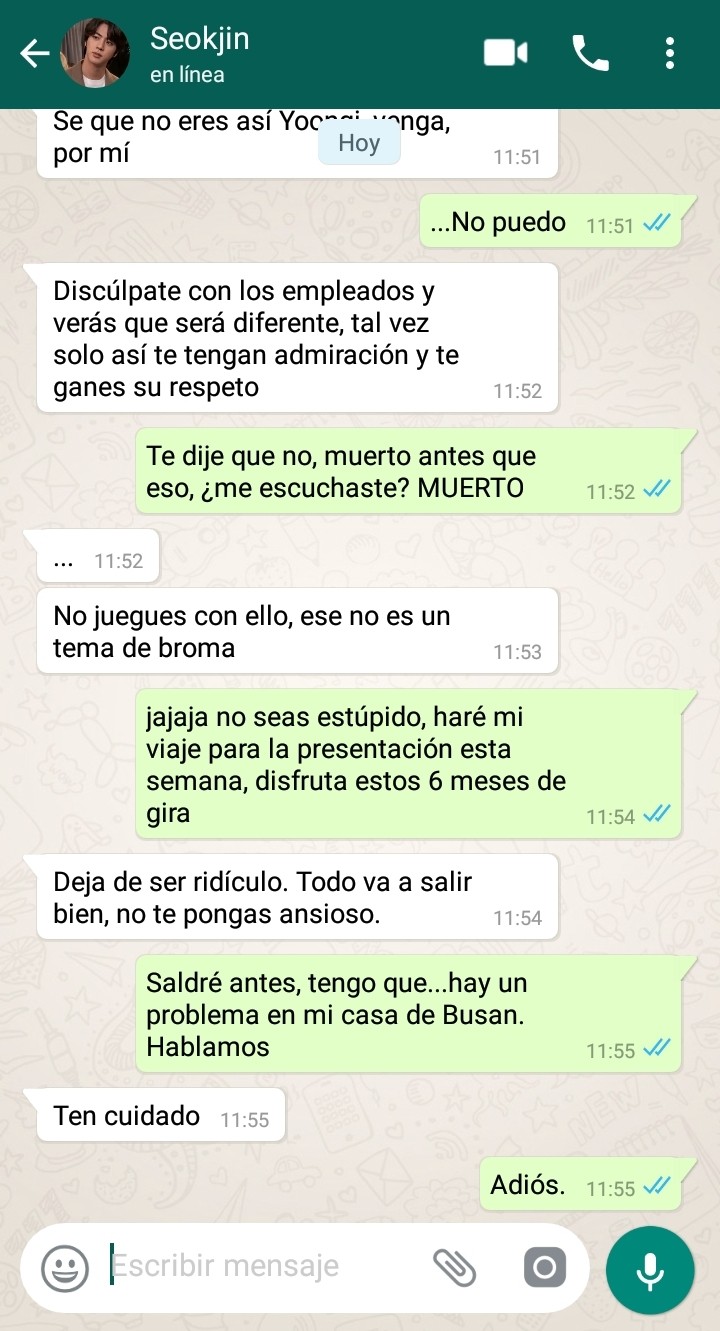Go back using the back arrow
This screenshot has height=1331, width=720.
[33, 54]
